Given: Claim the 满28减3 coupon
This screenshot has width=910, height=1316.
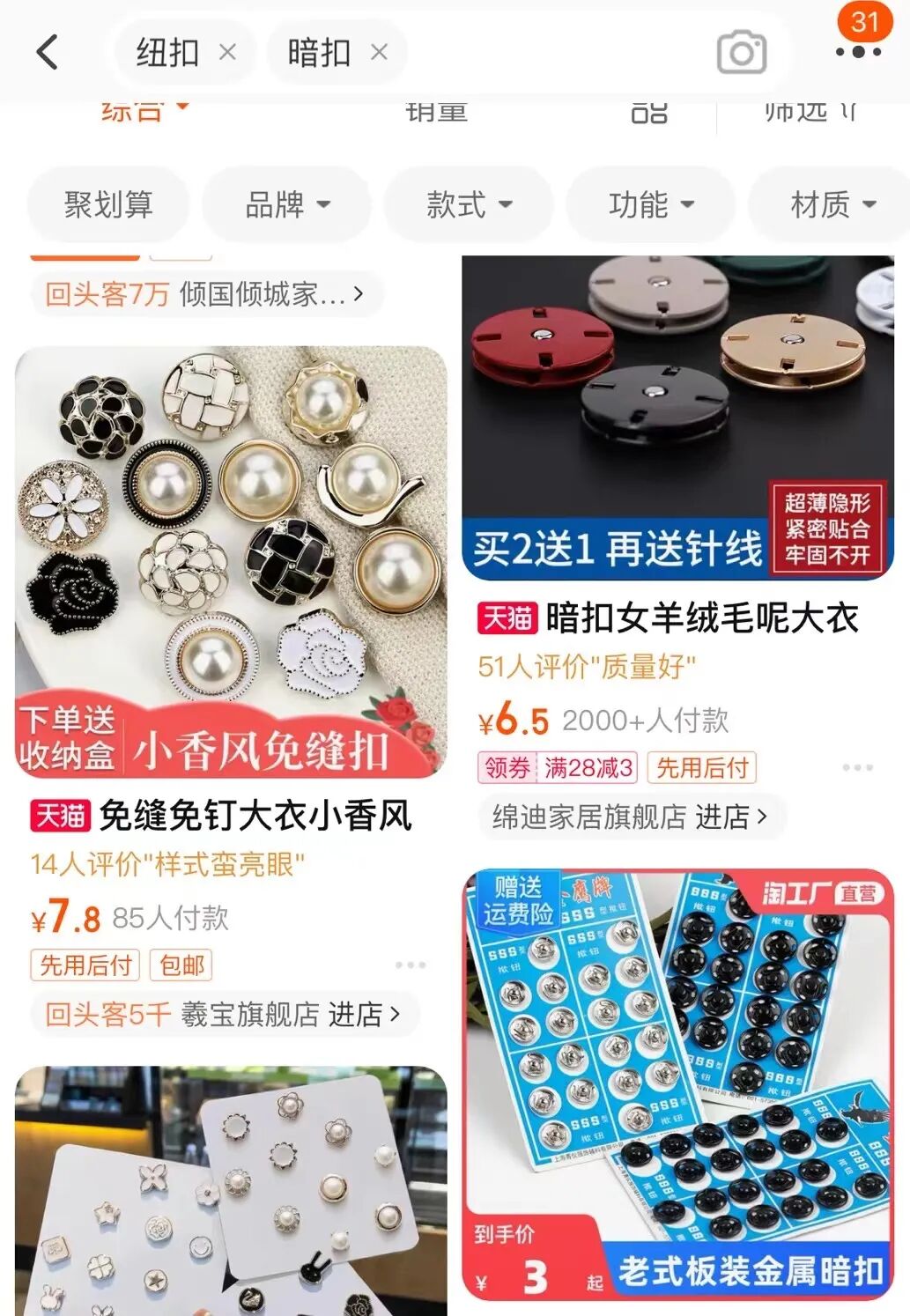Looking at the screenshot, I should point(557,767).
